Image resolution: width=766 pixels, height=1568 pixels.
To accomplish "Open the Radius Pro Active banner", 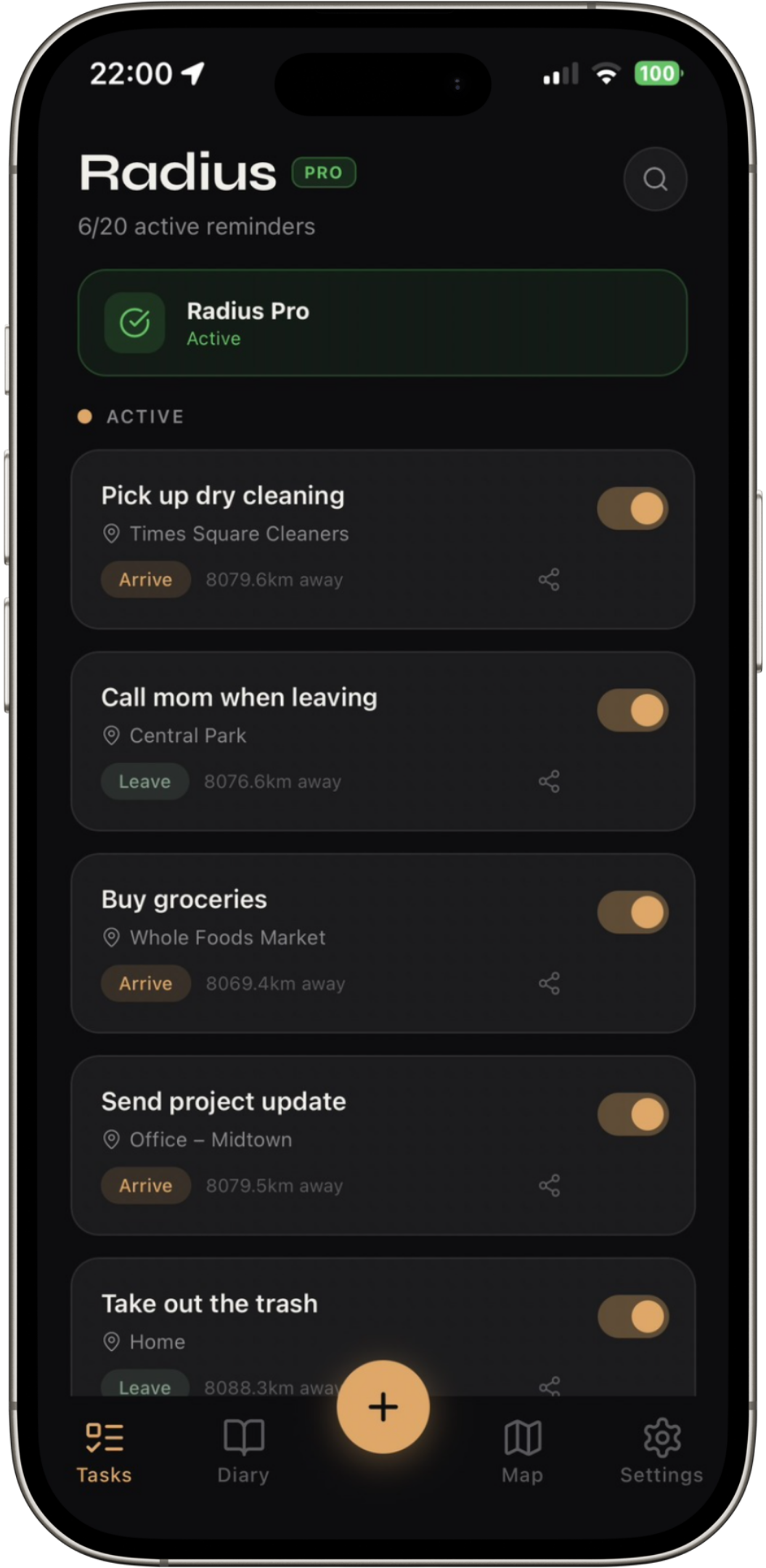I will click(382, 323).
